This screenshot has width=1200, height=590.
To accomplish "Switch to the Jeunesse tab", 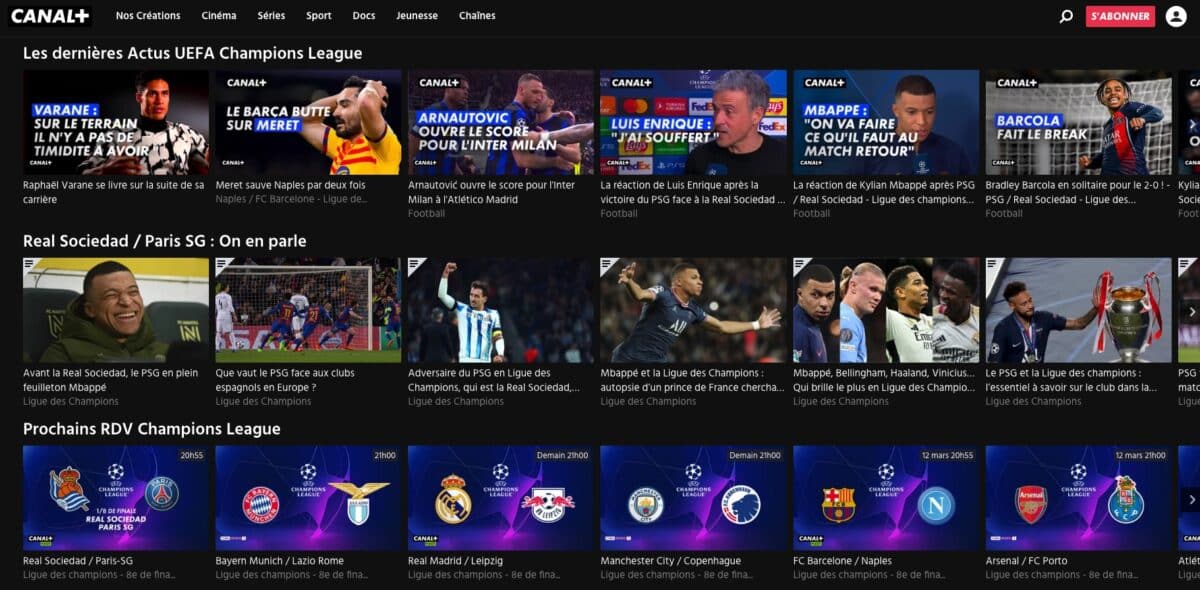I will coord(417,16).
